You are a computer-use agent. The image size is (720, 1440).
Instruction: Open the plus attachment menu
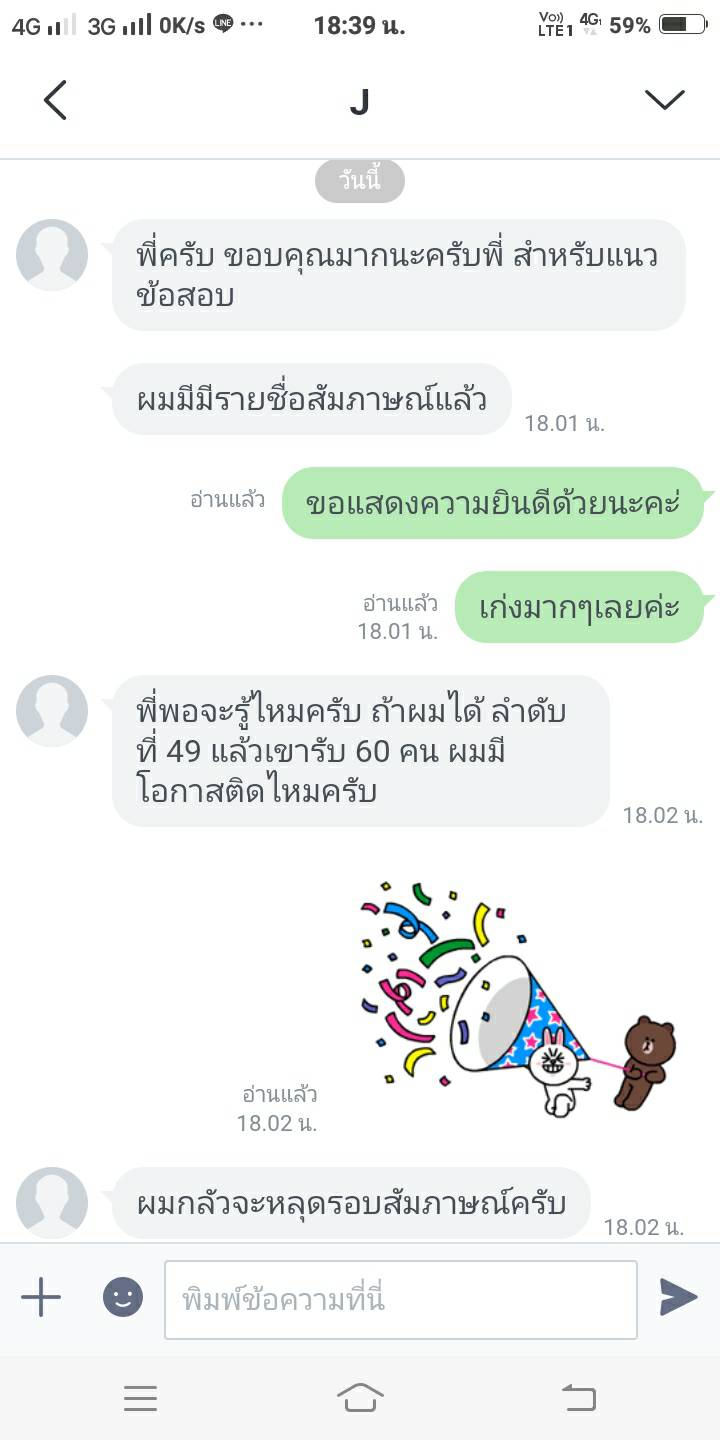click(41, 1298)
